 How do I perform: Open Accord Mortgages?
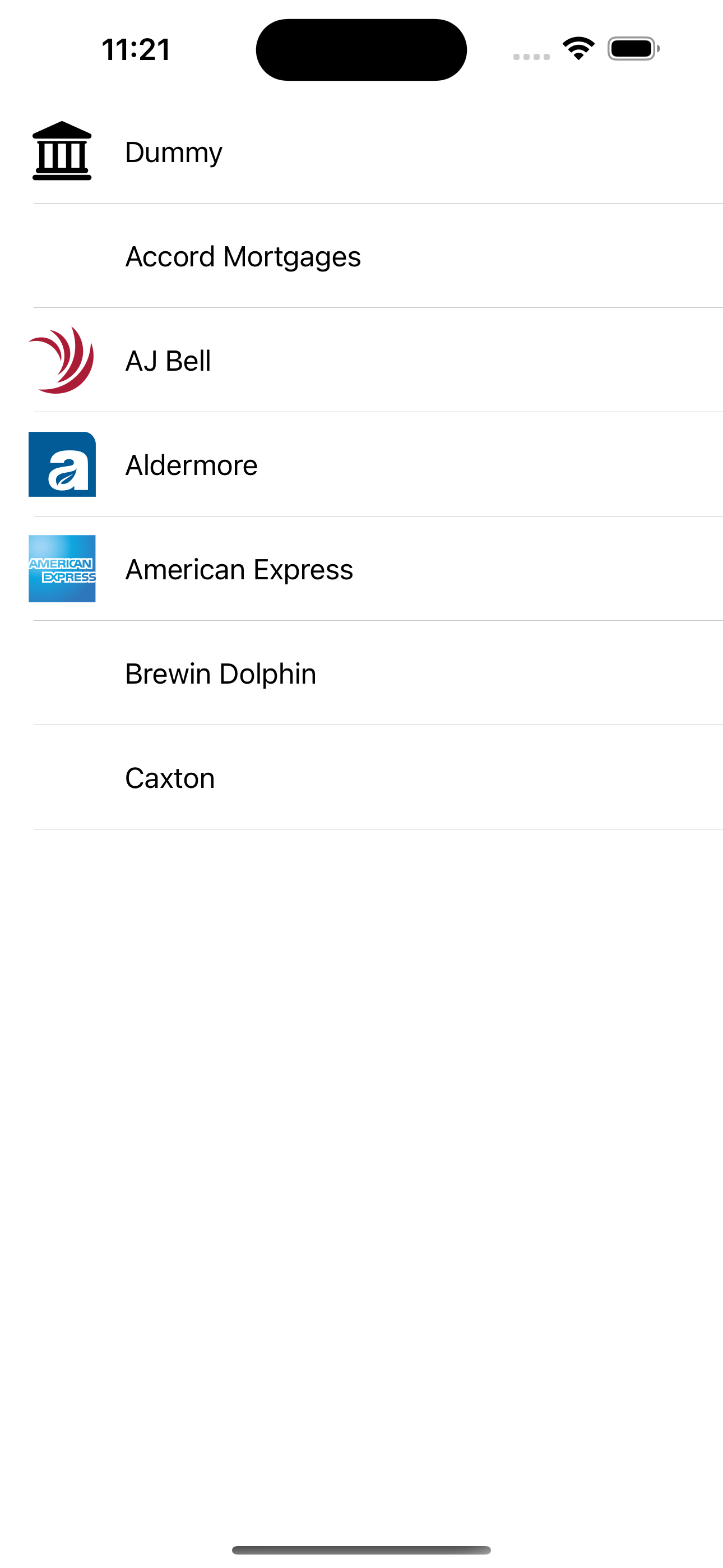point(361,256)
